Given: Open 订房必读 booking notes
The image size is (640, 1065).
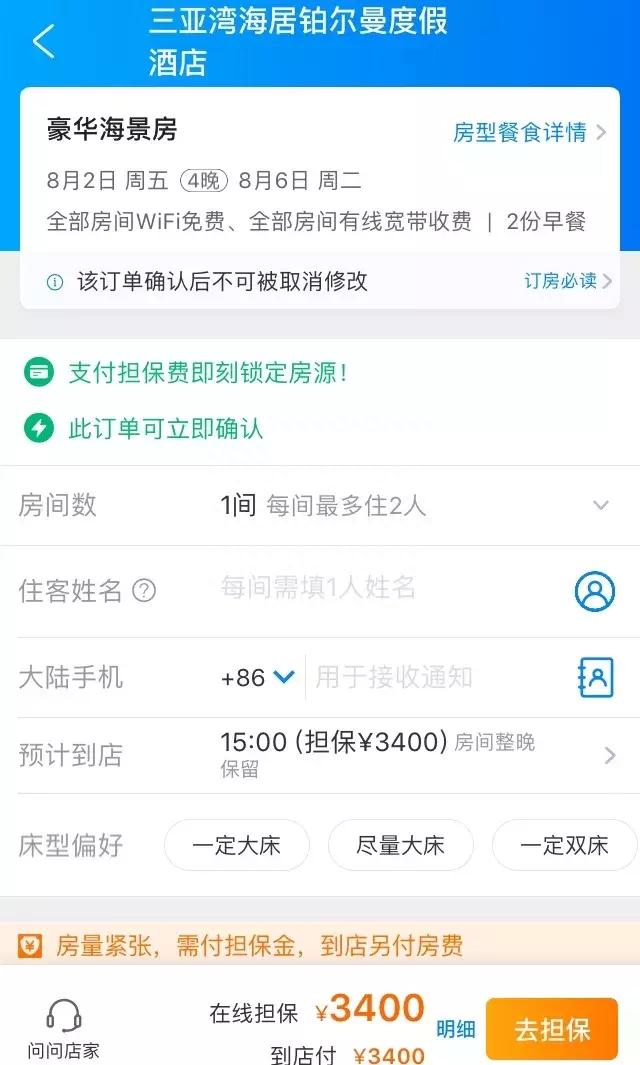Looking at the screenshot, I should tap(567, 281).
